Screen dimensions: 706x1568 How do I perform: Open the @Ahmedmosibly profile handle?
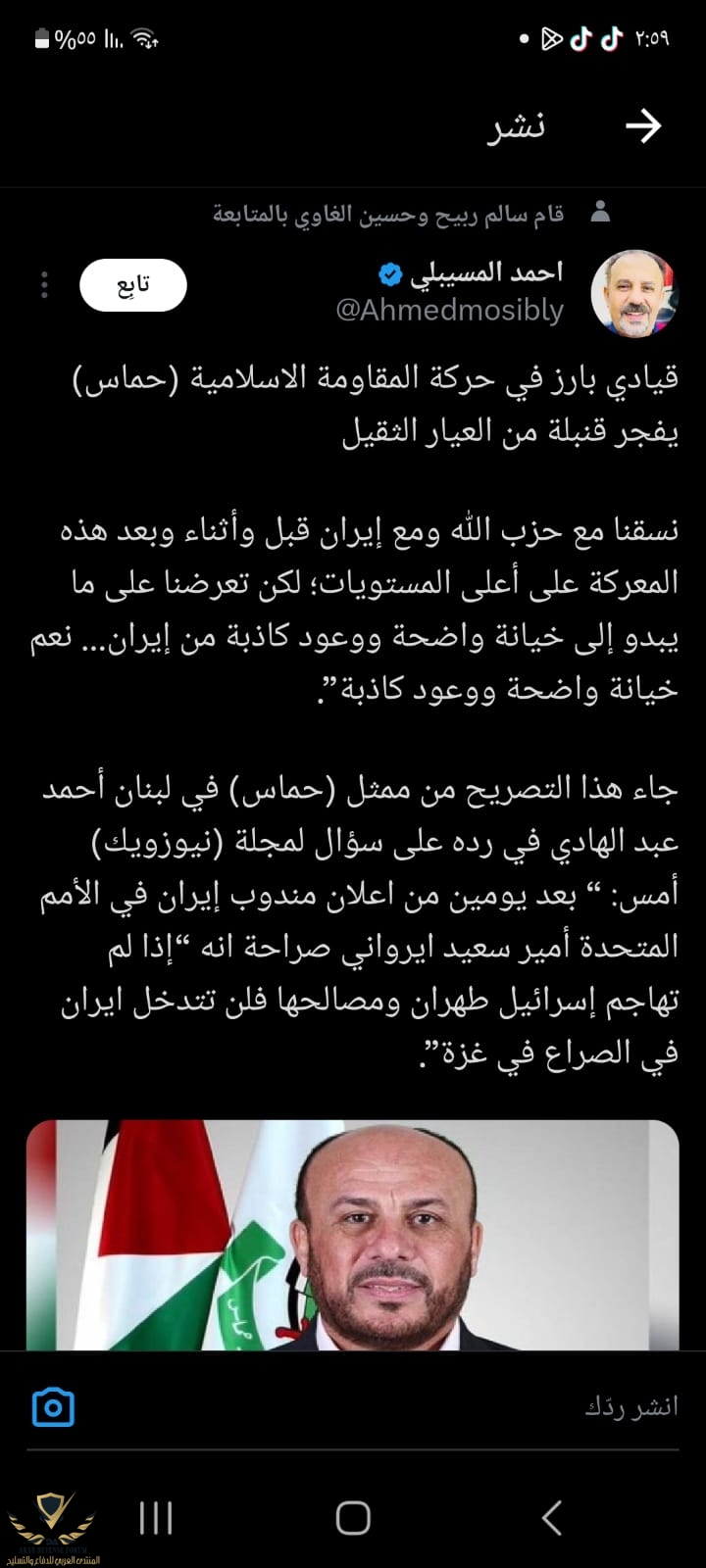coord(450,311)
